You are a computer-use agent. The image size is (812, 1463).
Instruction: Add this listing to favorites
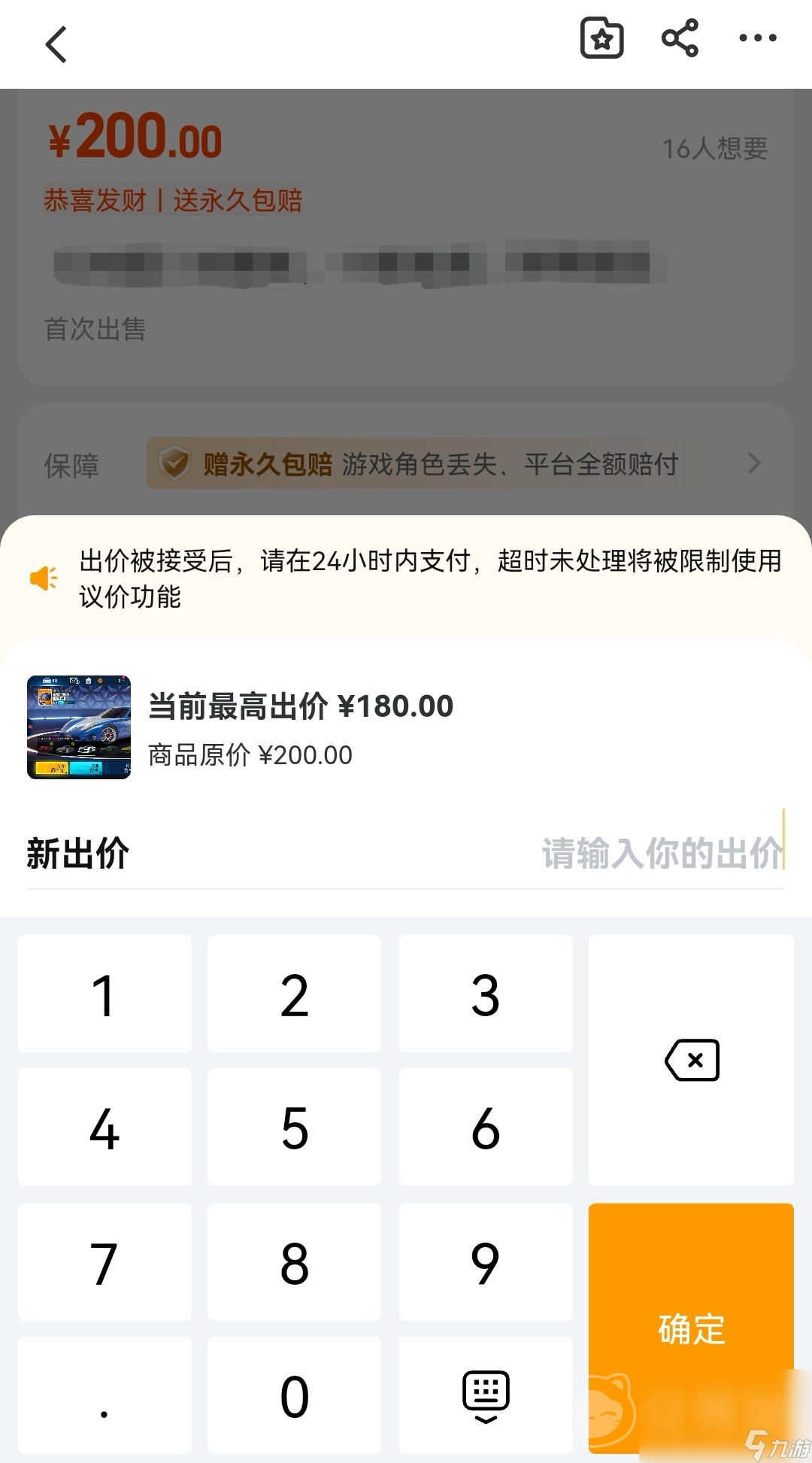601,38
